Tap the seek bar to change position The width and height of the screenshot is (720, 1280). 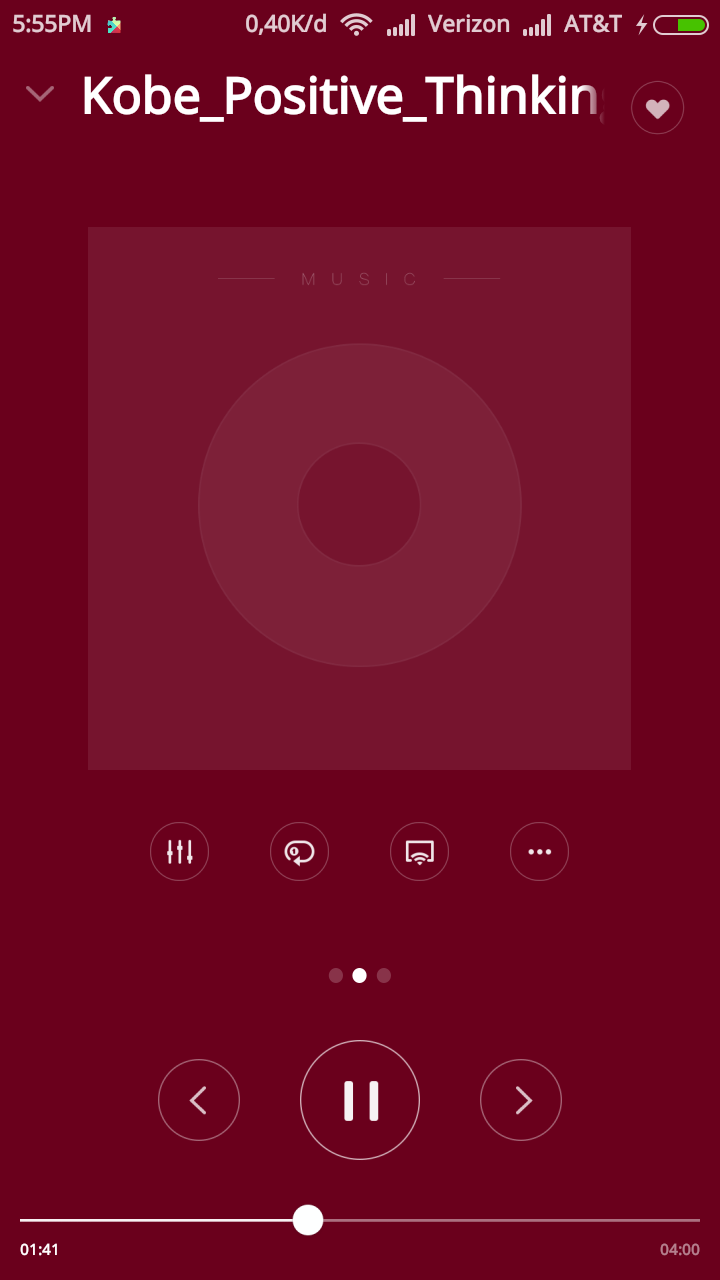500,1220
